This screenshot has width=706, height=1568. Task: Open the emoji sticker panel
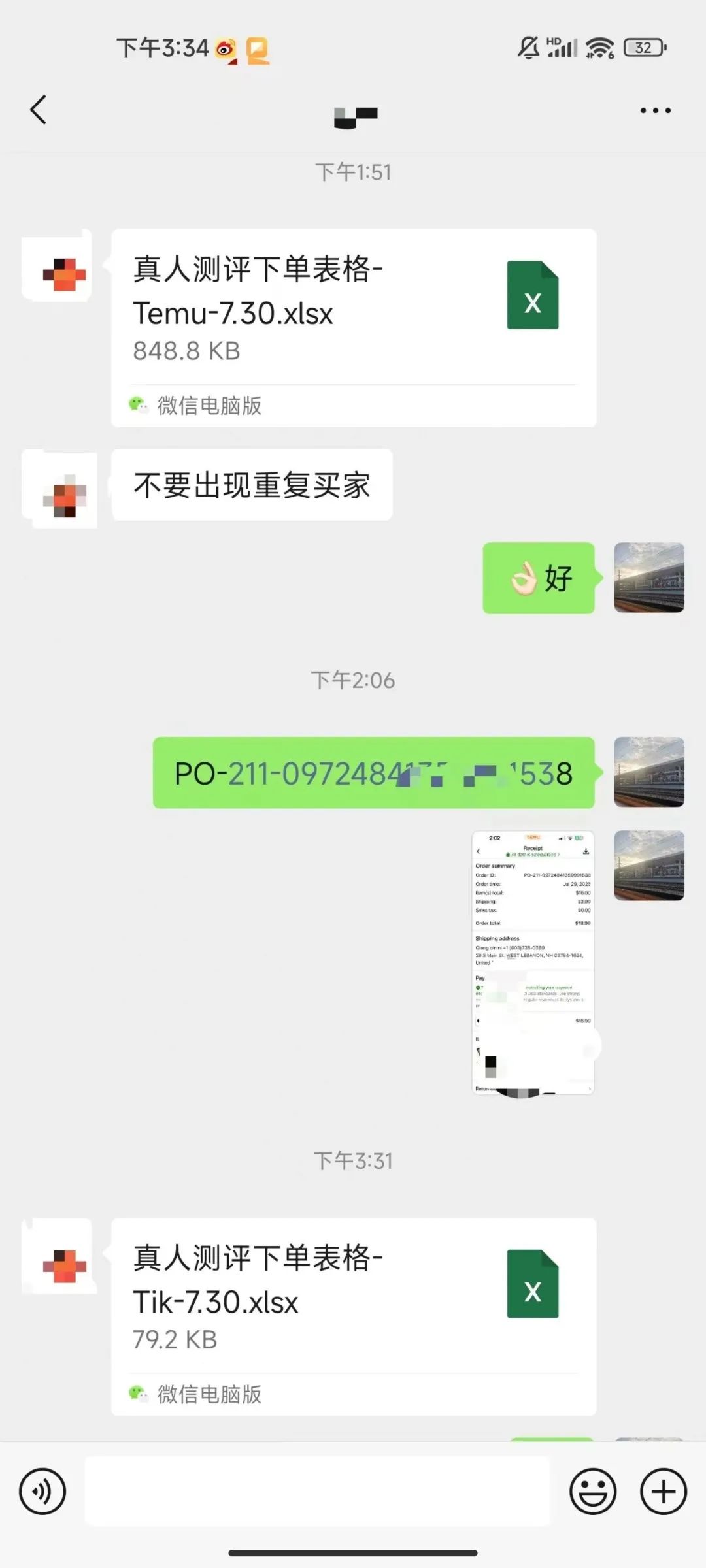pos(592,1492)
